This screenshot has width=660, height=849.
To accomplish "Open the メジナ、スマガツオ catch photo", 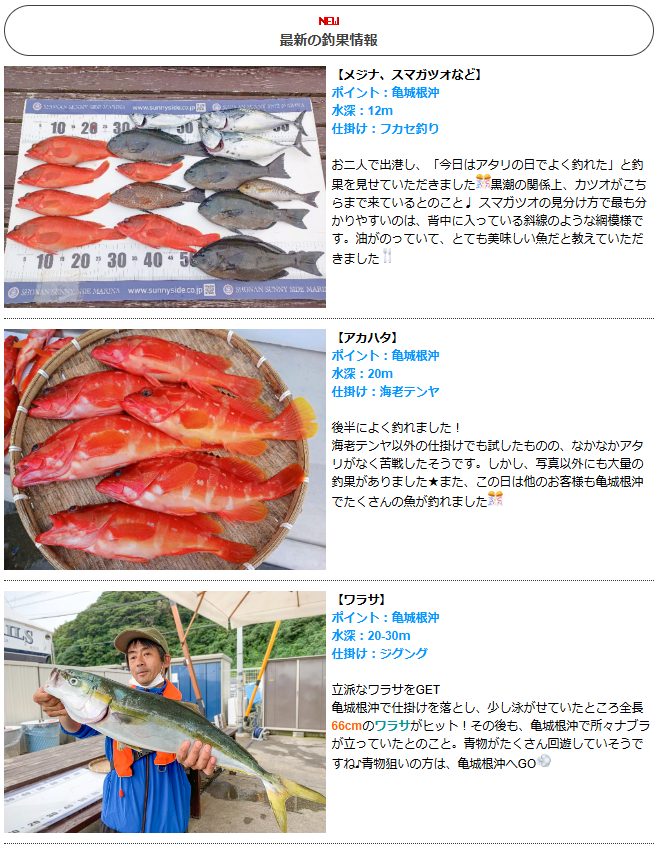I will click(165, 187).
